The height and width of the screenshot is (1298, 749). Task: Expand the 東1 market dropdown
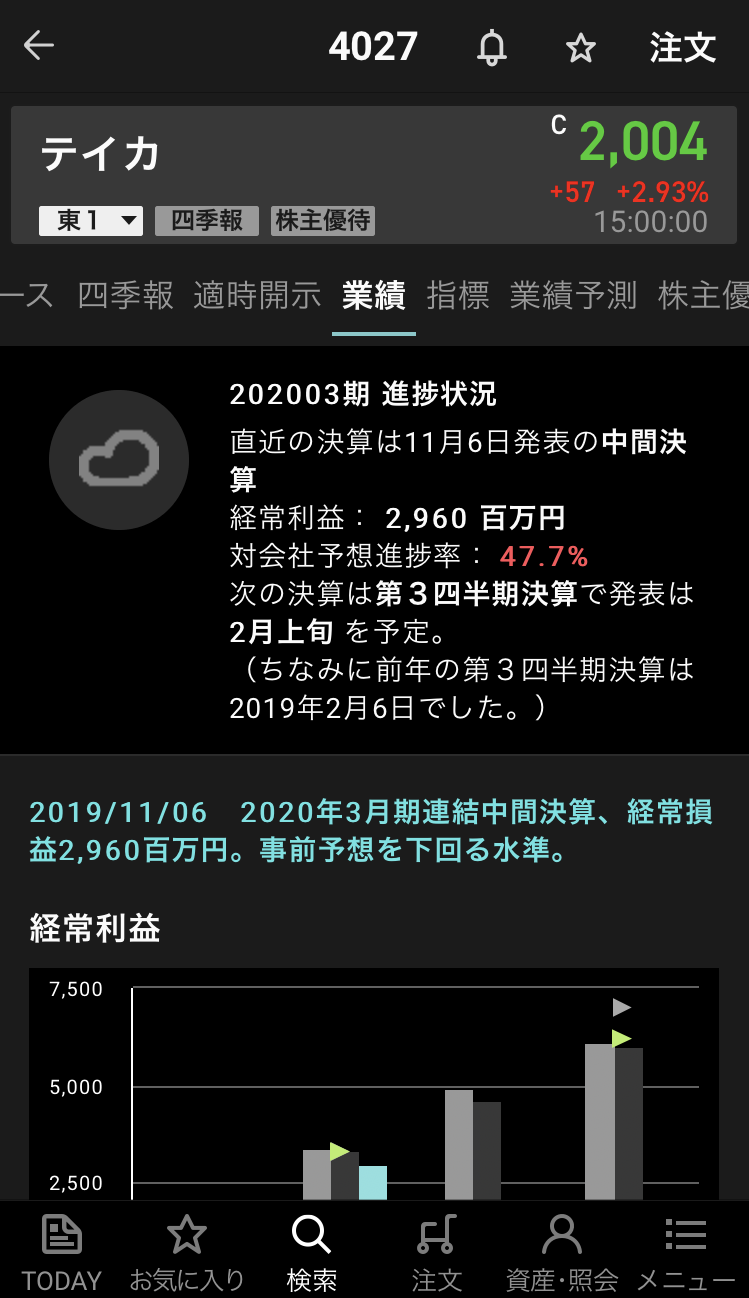tap(91, 220)
